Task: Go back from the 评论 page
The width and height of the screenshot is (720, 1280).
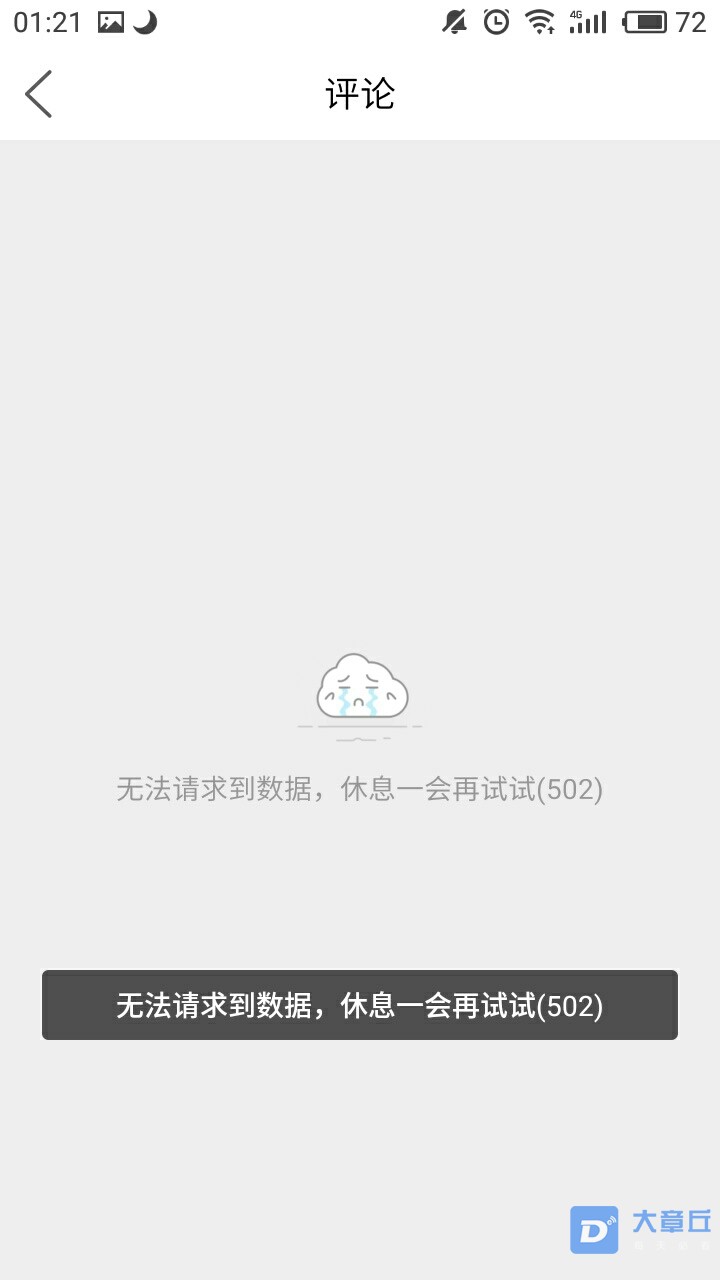Action: (38, 94)
